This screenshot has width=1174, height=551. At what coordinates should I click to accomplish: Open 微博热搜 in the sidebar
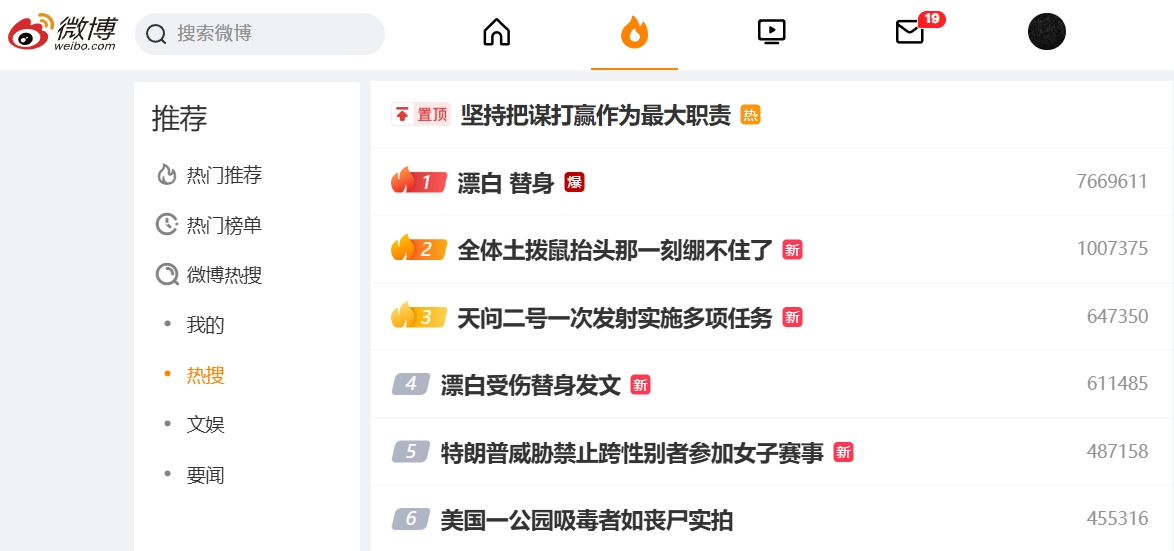click(x=223, y=275)
